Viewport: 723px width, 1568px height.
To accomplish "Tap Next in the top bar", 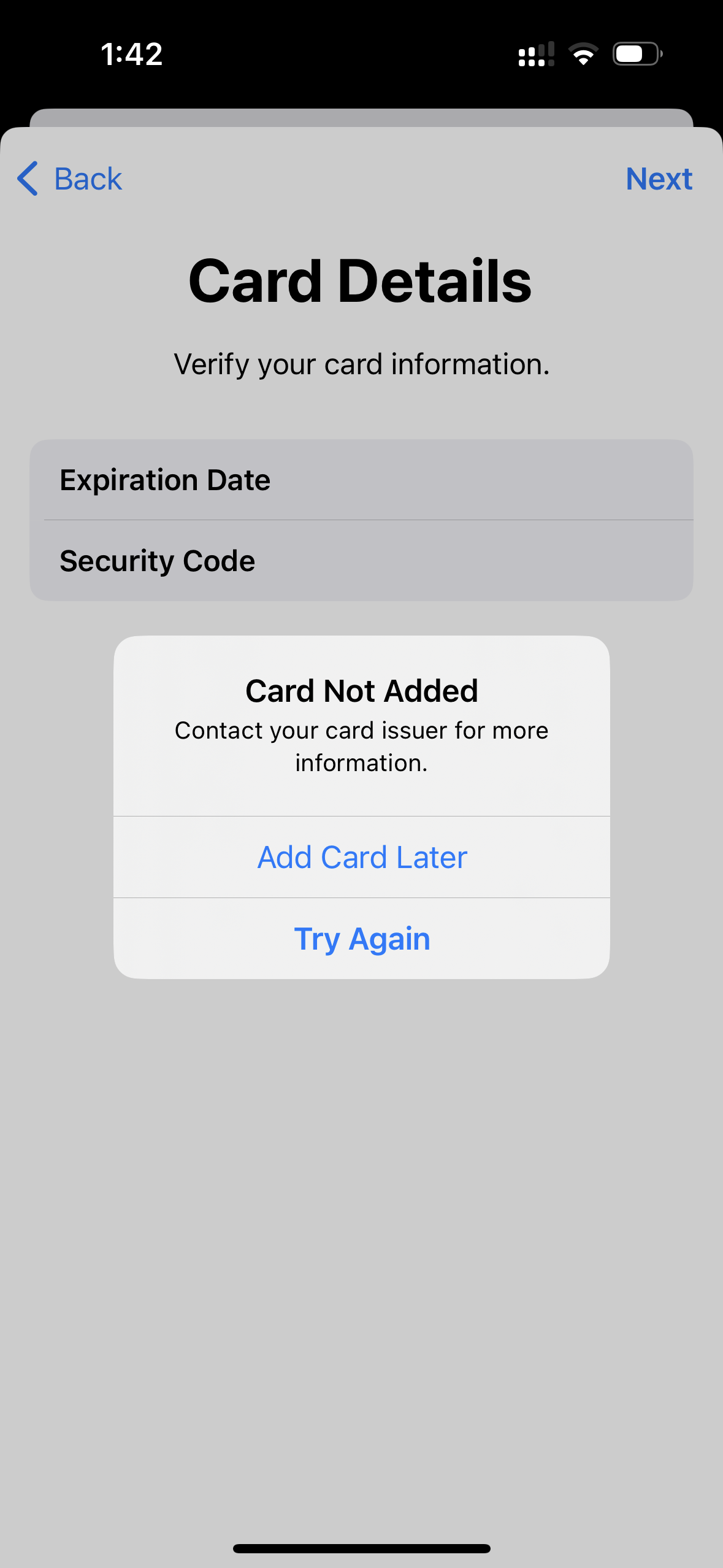I will (659, 179).
